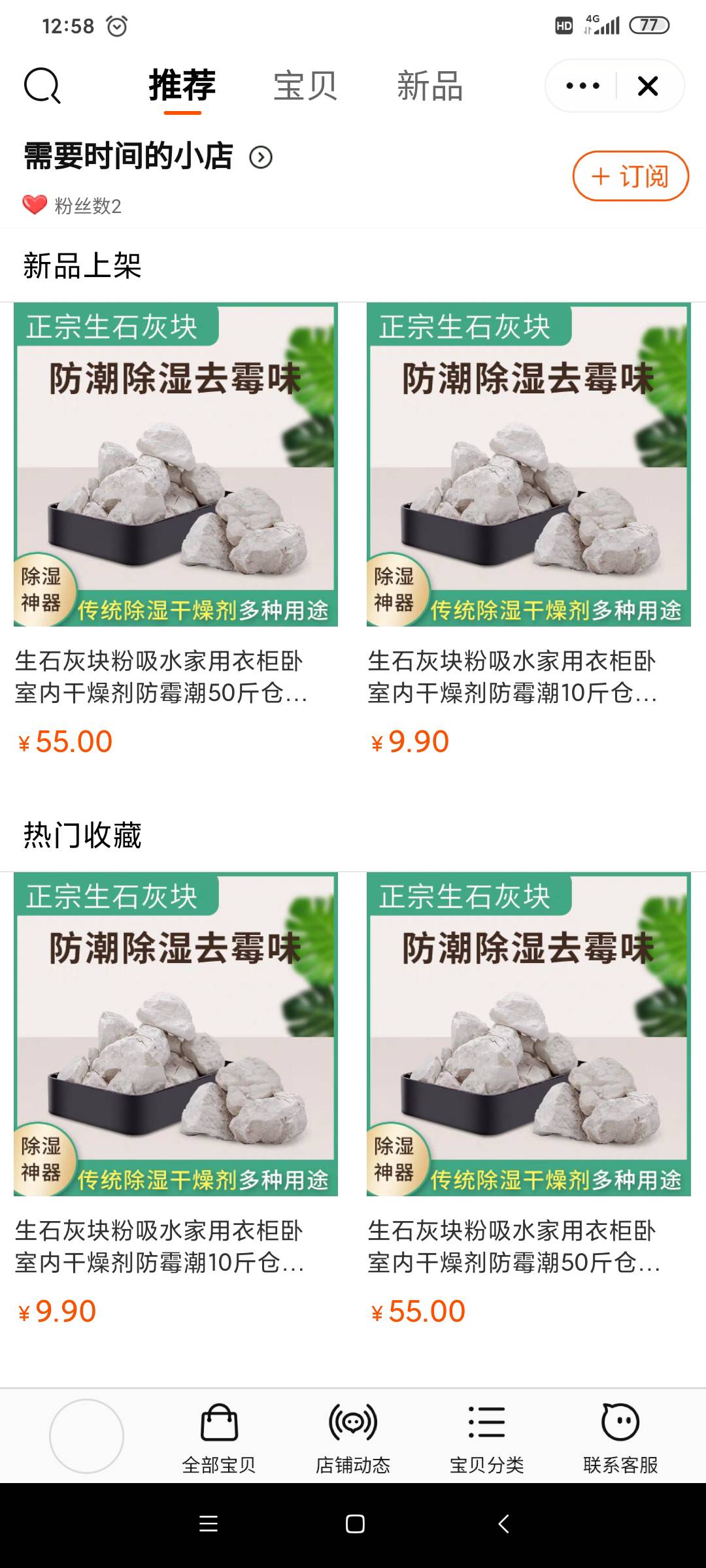The width and height of the screenshot is (706, 1568).
Task: Open the search magnifier icon
Action: click(x=42, y=86)
